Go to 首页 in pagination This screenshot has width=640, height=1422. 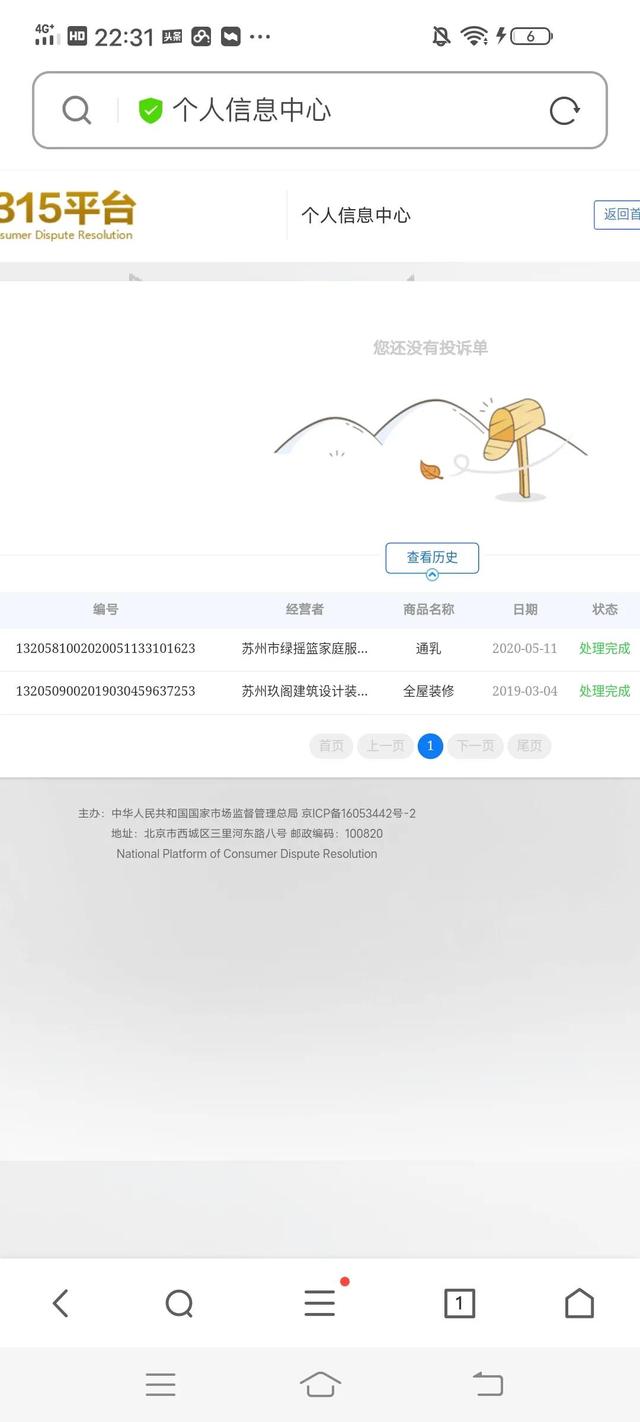pos(331,746)
